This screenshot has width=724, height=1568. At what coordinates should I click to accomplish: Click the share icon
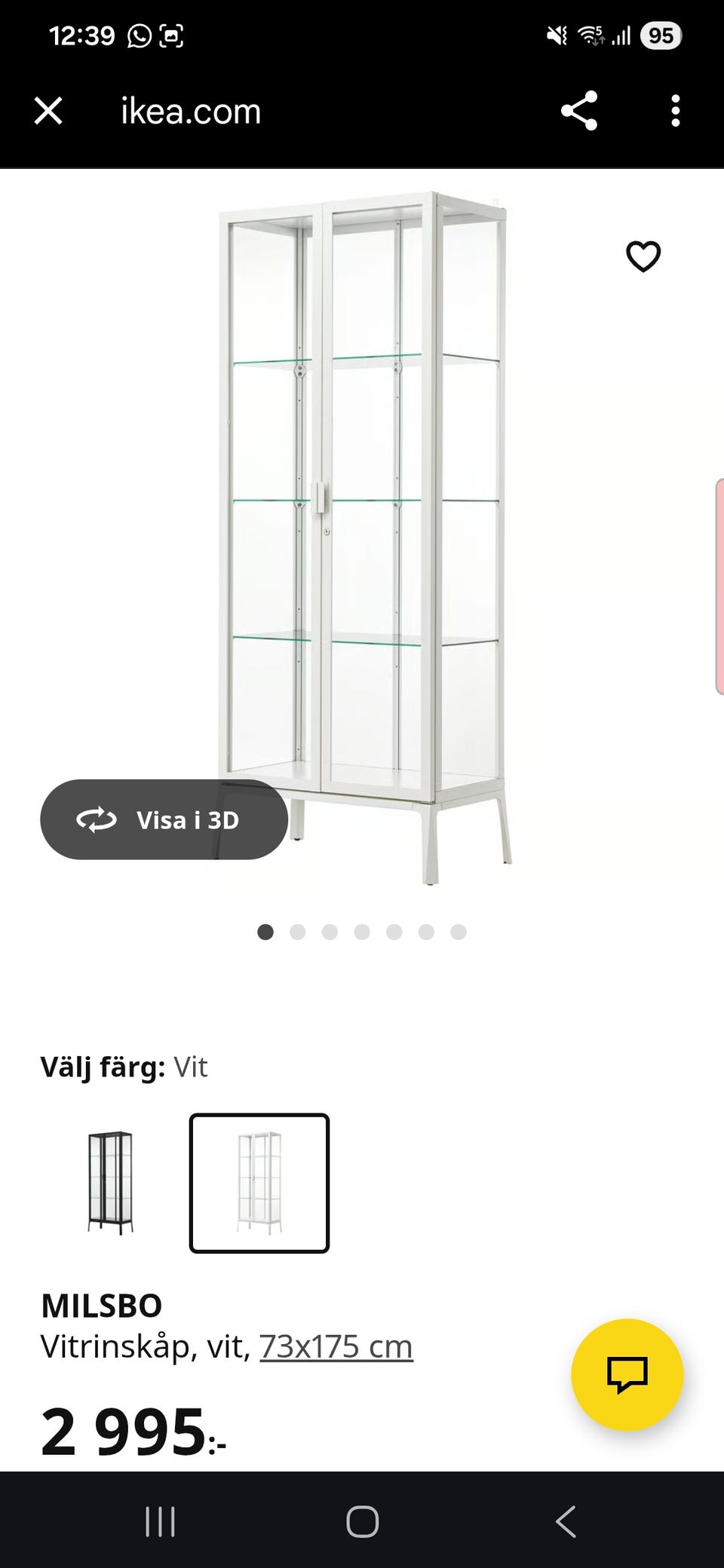point(577,112)
